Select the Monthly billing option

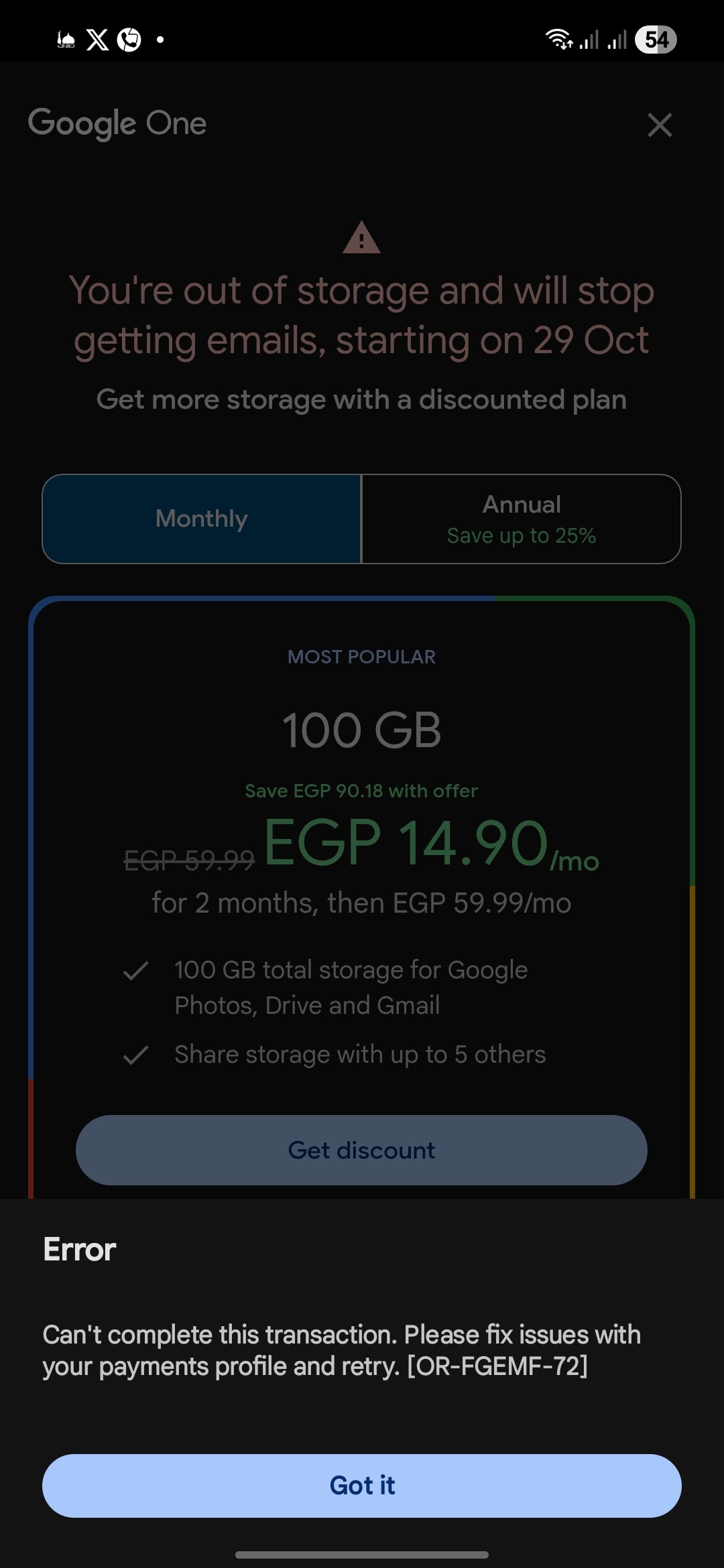click(x=202, y=519)
